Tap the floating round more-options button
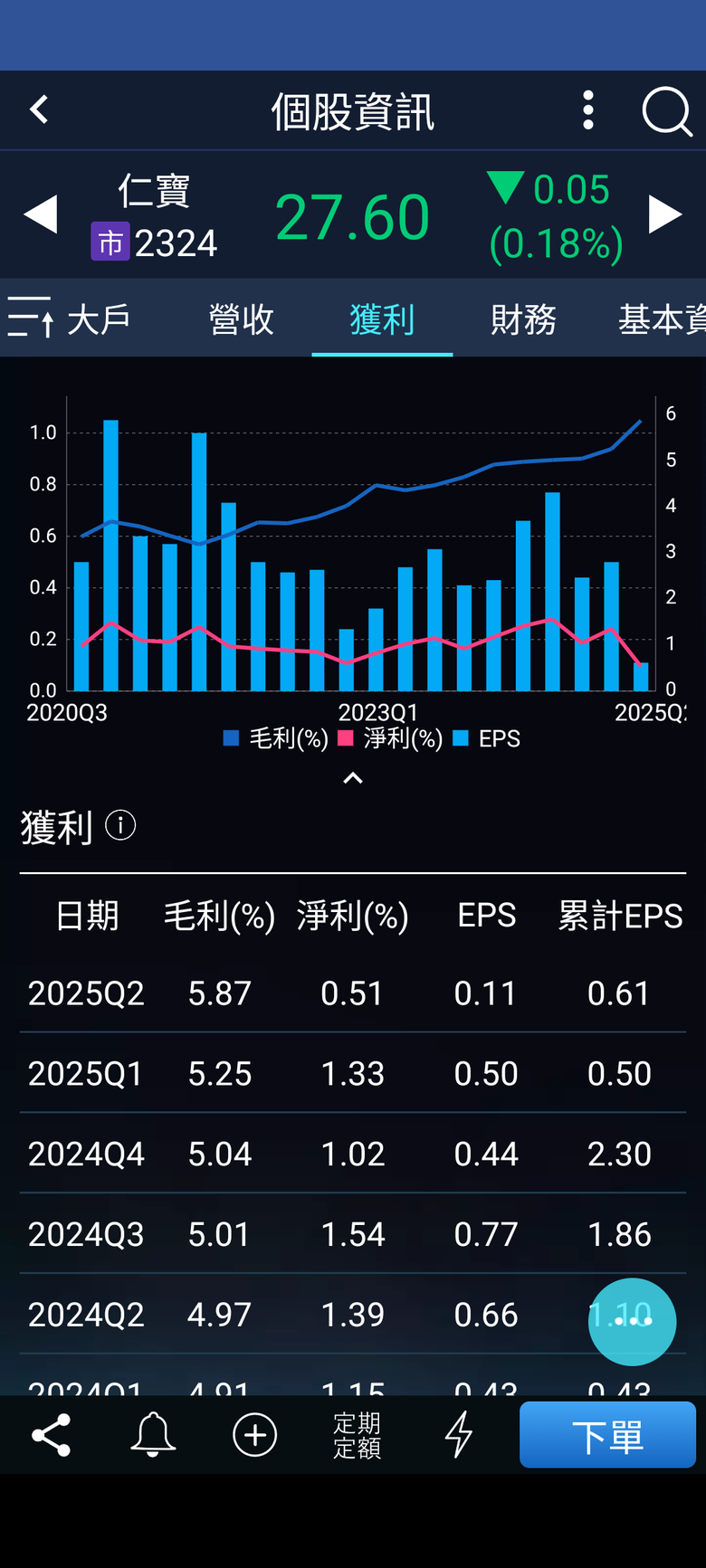 point(632,1321)
